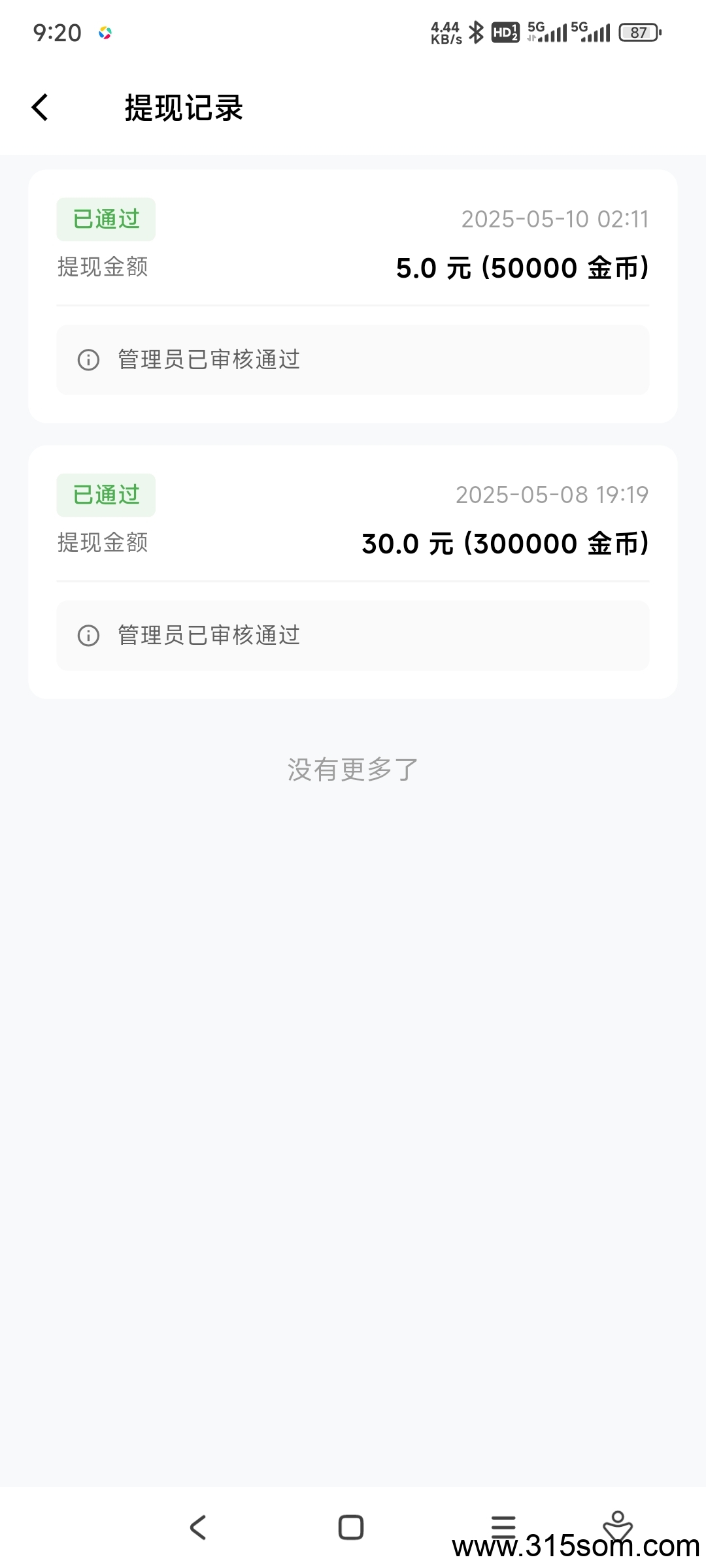Open the recent apps menu
Viewport: 706px width, 1568px height.
[503, 1526]
